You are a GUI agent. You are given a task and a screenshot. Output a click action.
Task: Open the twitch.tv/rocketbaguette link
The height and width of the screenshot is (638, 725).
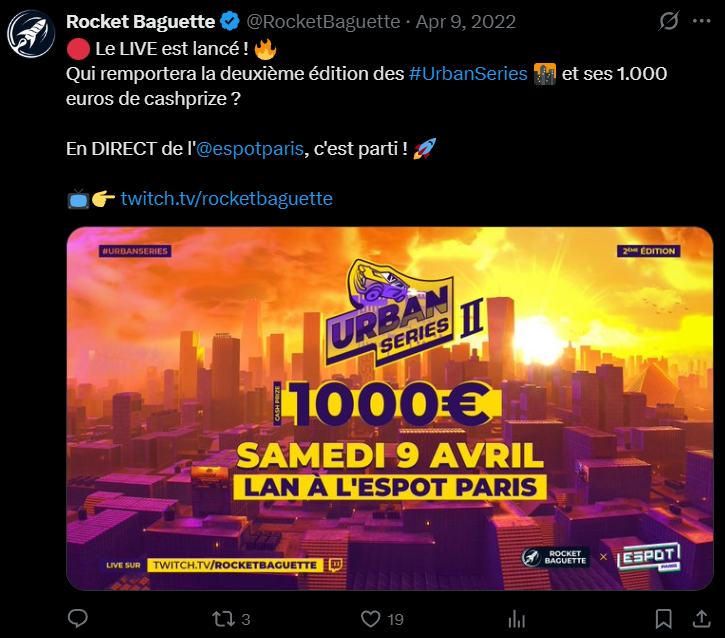(x=226, y=199)
